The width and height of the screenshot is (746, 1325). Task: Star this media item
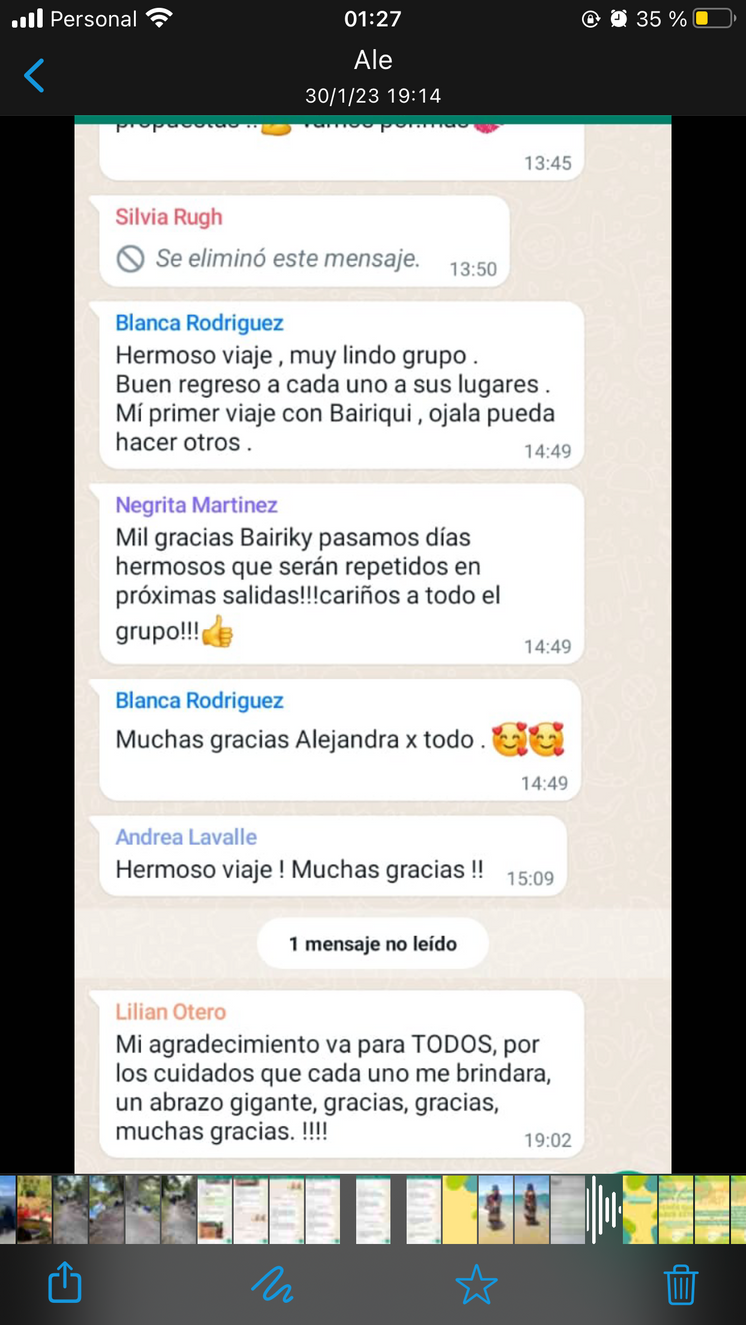point(476,1283)
